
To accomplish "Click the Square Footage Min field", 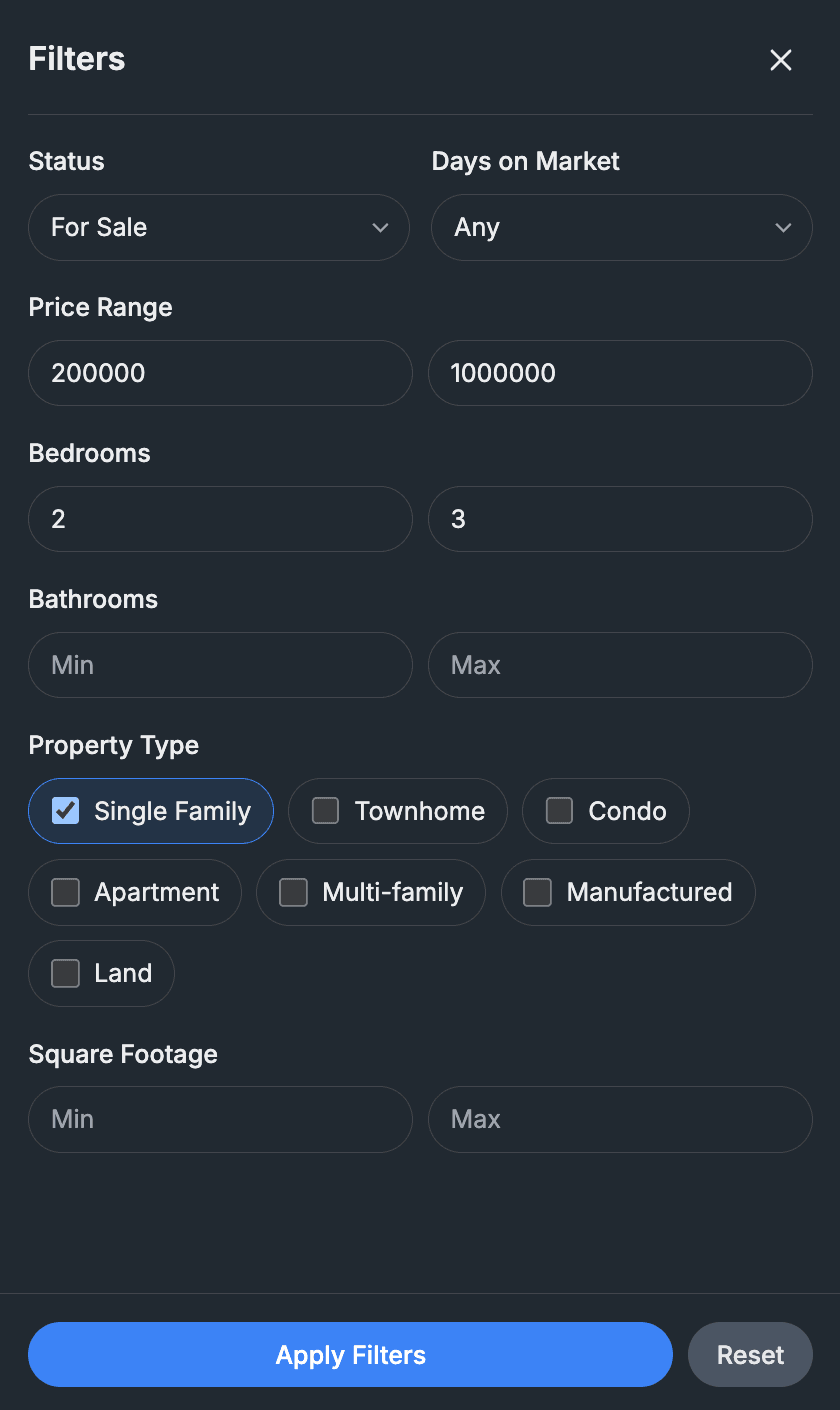I will (x=220, y=1119).
